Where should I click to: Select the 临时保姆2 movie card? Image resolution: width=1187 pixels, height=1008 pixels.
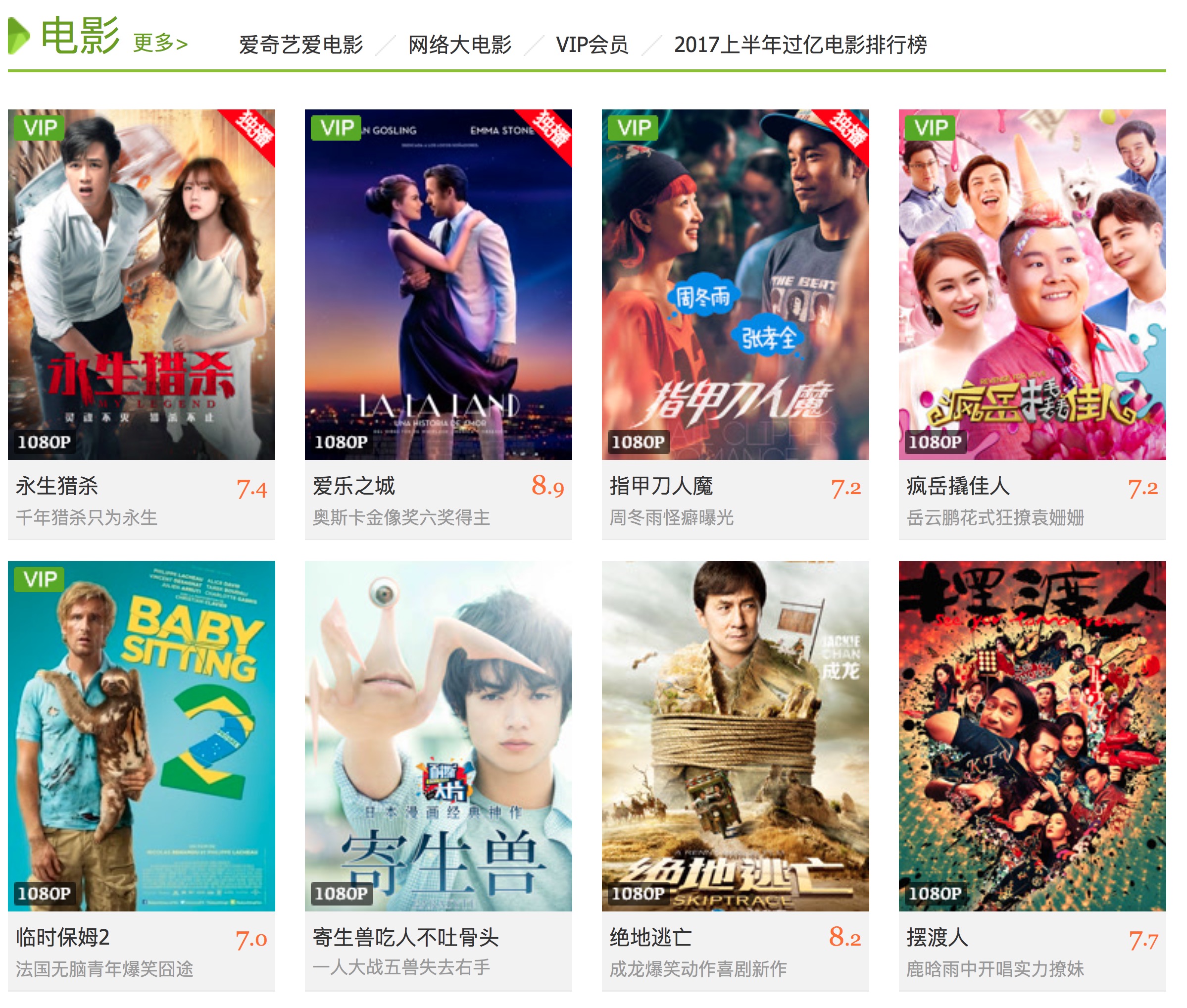141,736
